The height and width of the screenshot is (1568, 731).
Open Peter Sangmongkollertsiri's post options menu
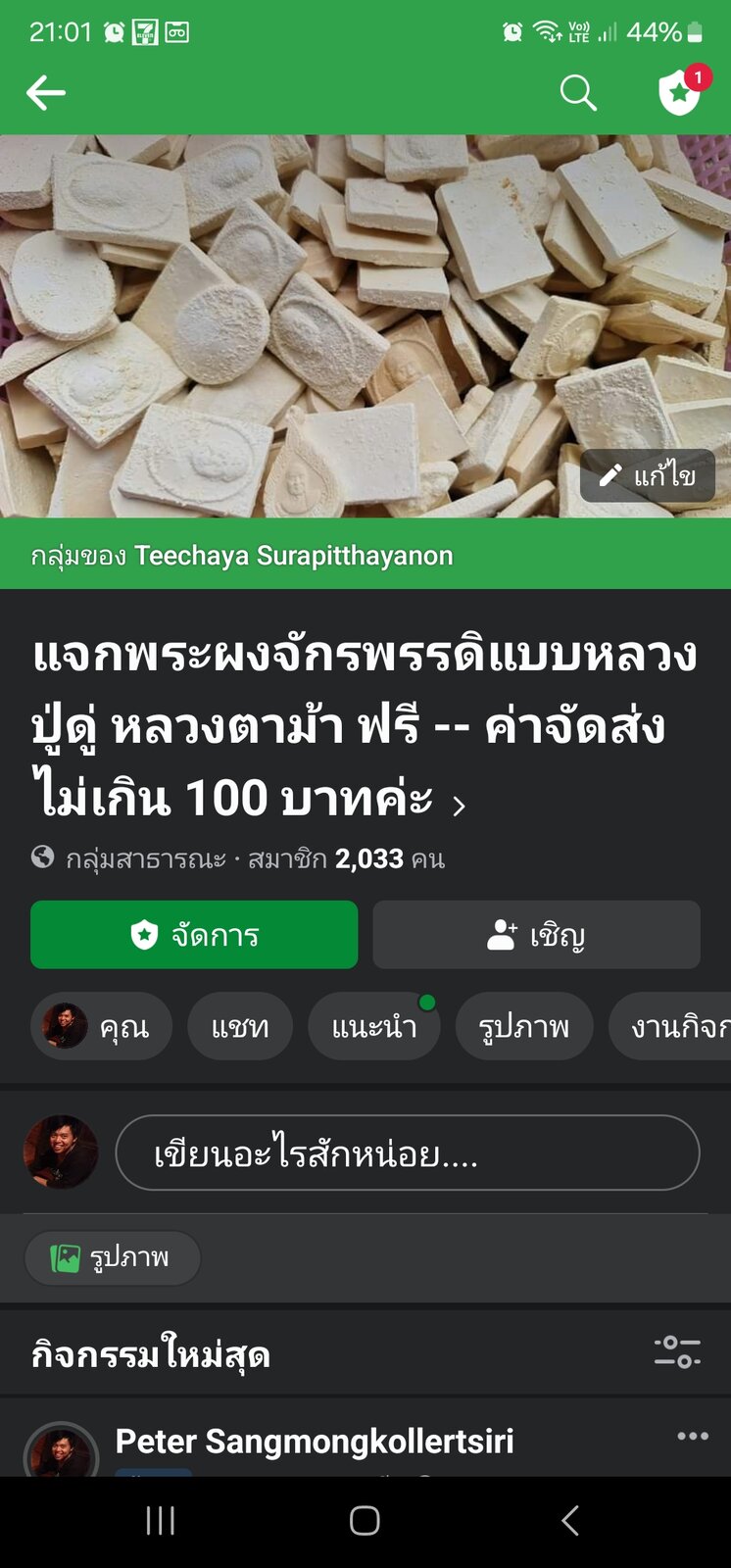(x=693, y=1436)
